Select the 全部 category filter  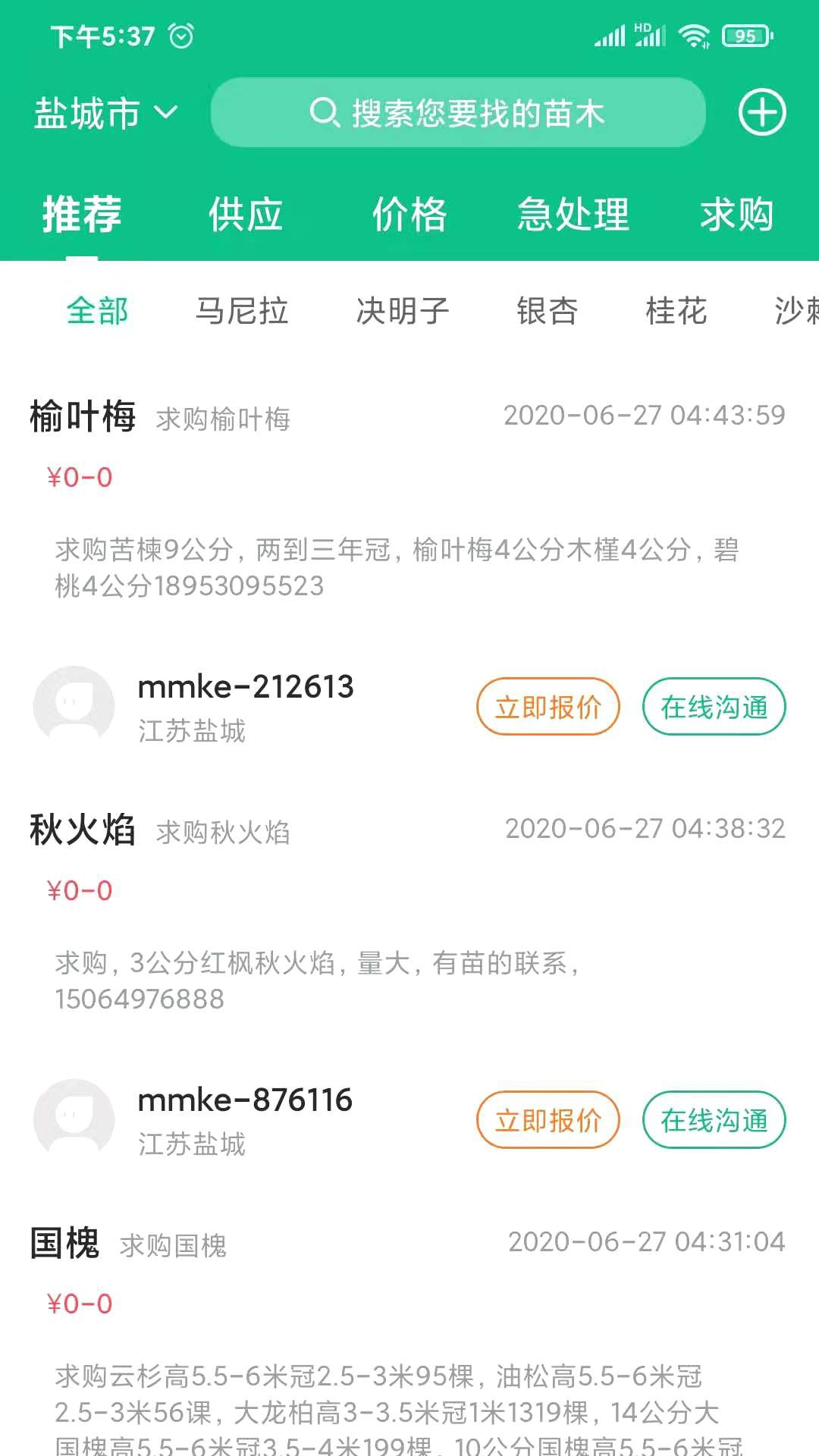[x=97, y=311]
